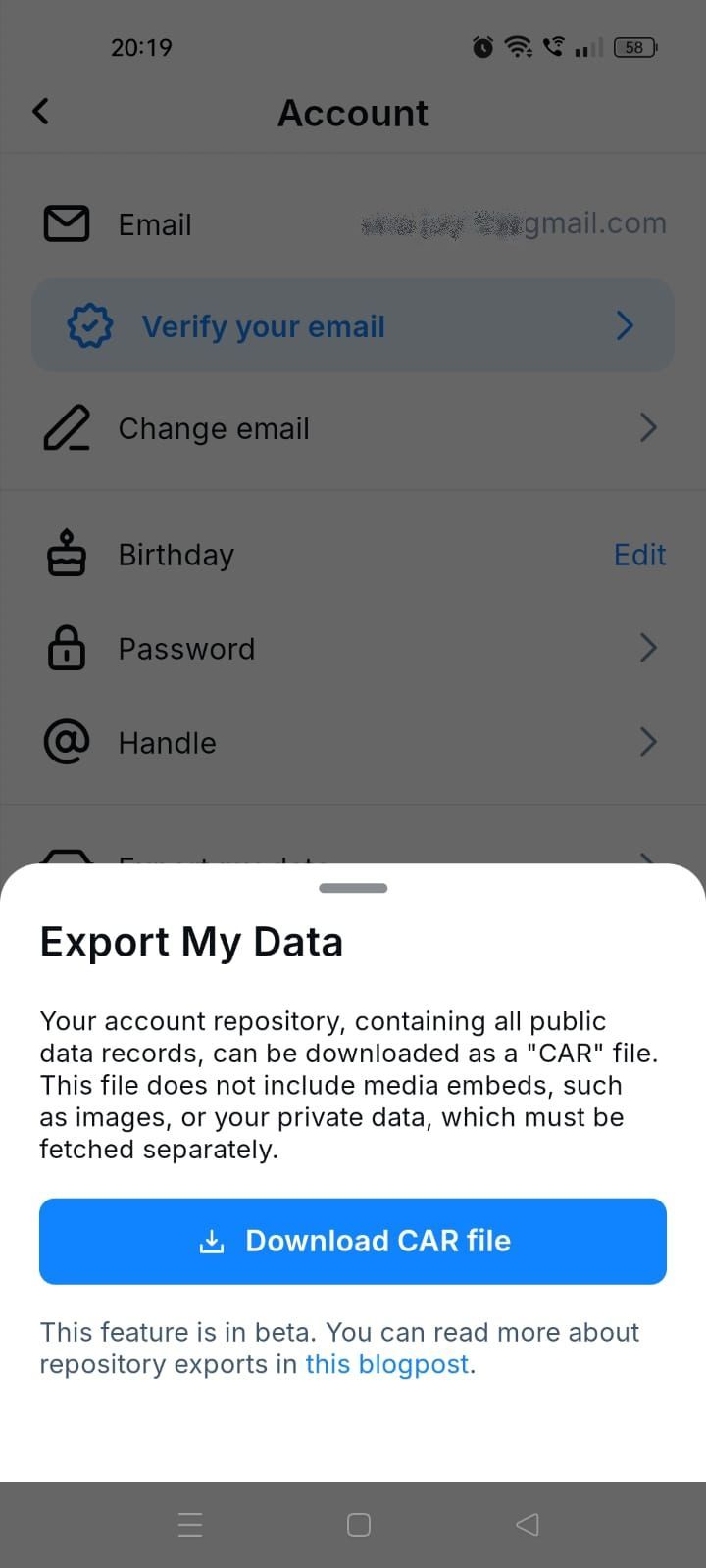This screenshot has width=706, height=1568.
Task: Open the Account screen's Birthday Edit option
Action: pos(639,554)
